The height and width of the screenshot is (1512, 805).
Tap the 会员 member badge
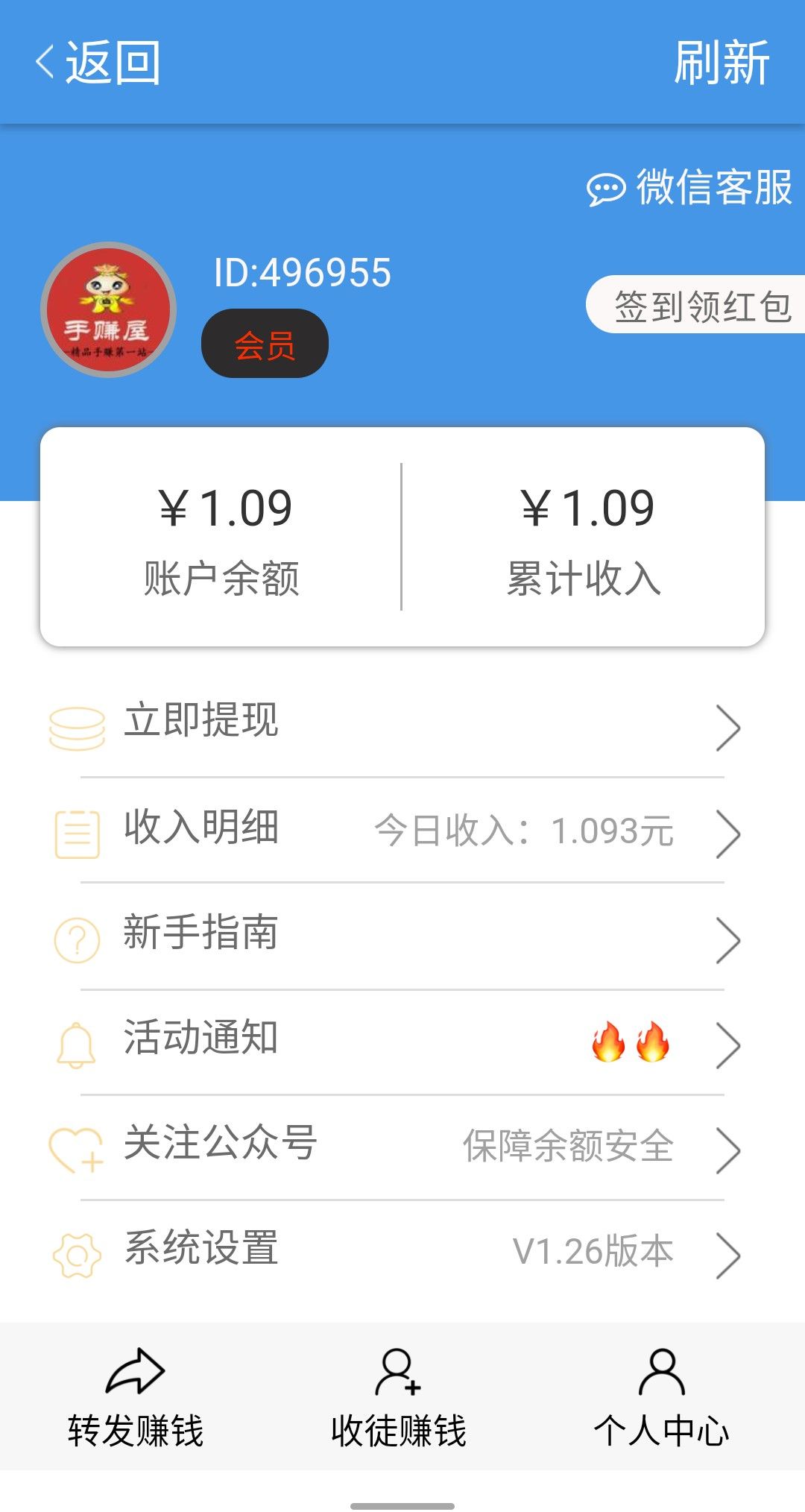click(x=265, y=344)
